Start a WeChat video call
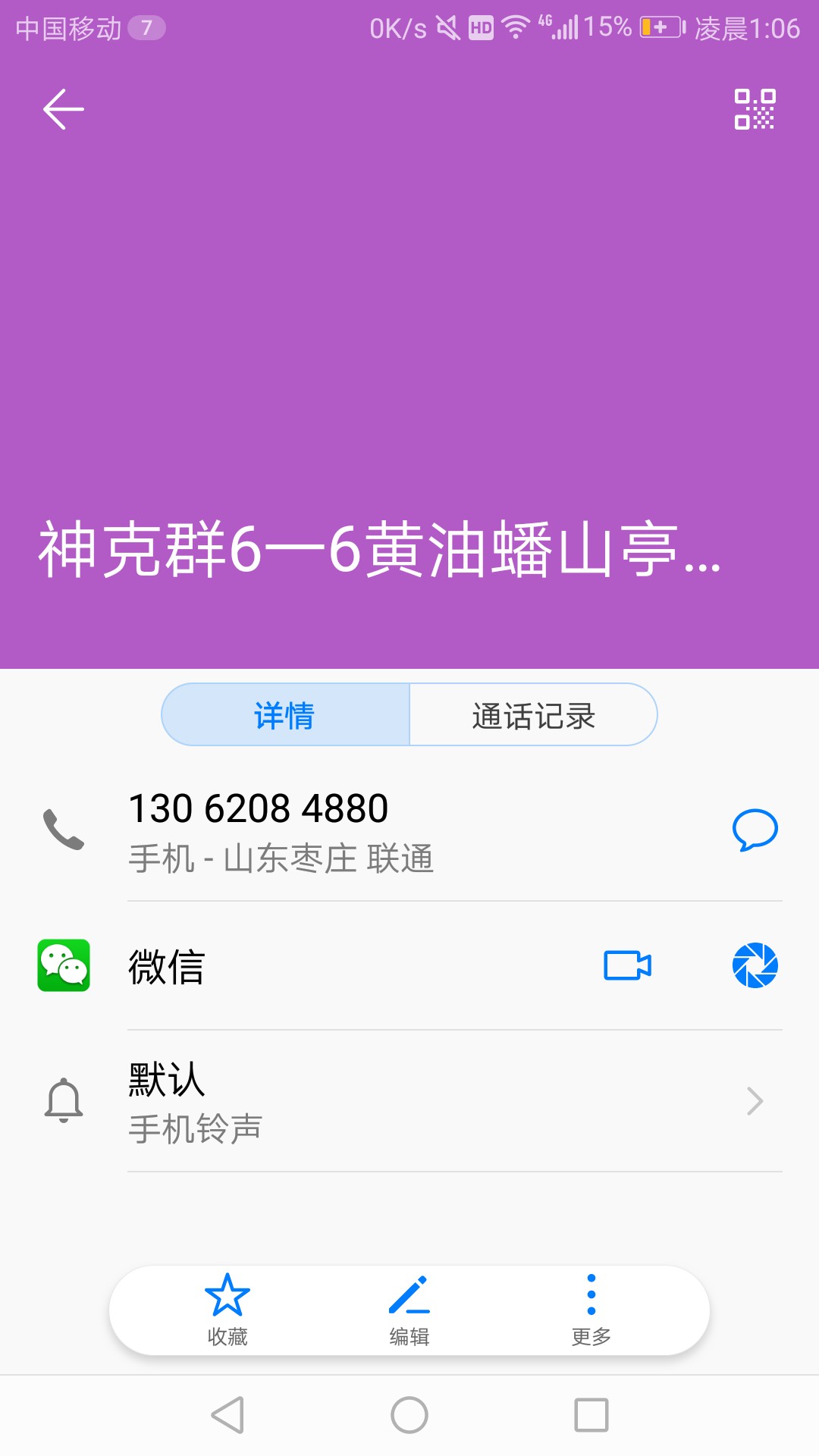The height and width of the screenshot is (1456, 819). click(x=627, y=965)
